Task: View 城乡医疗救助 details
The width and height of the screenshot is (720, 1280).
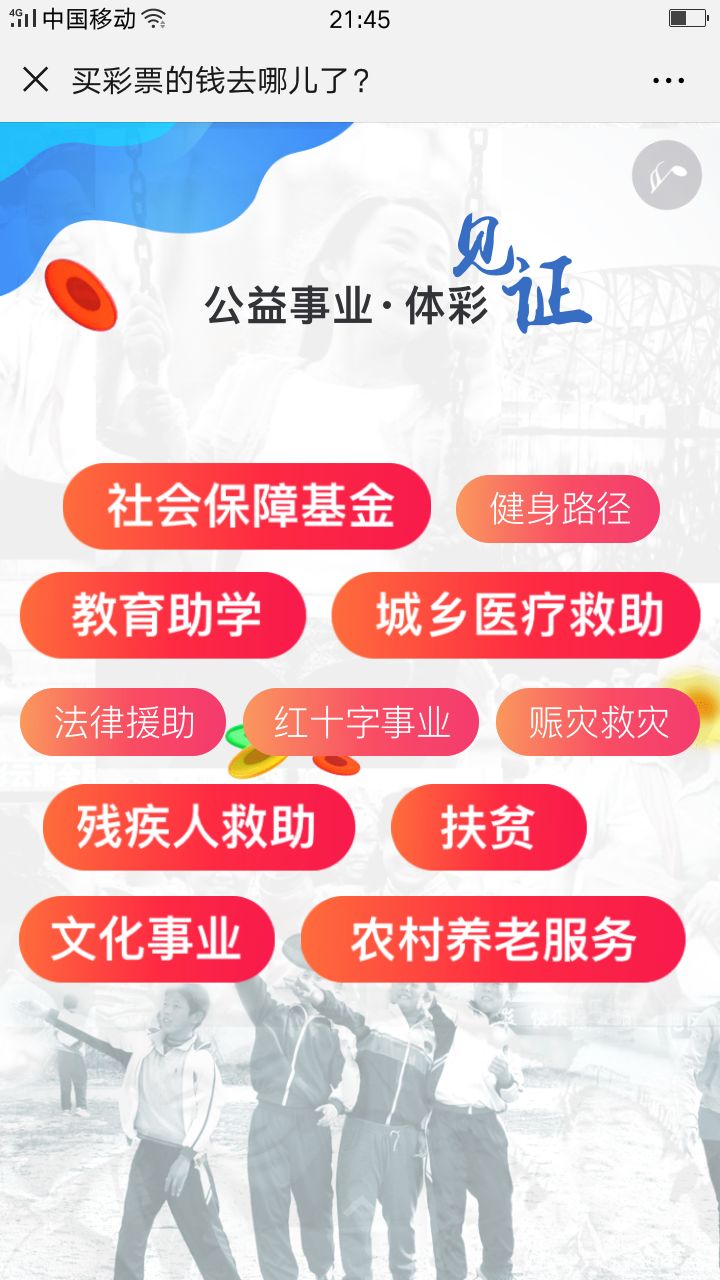Action: coord(516,615)
